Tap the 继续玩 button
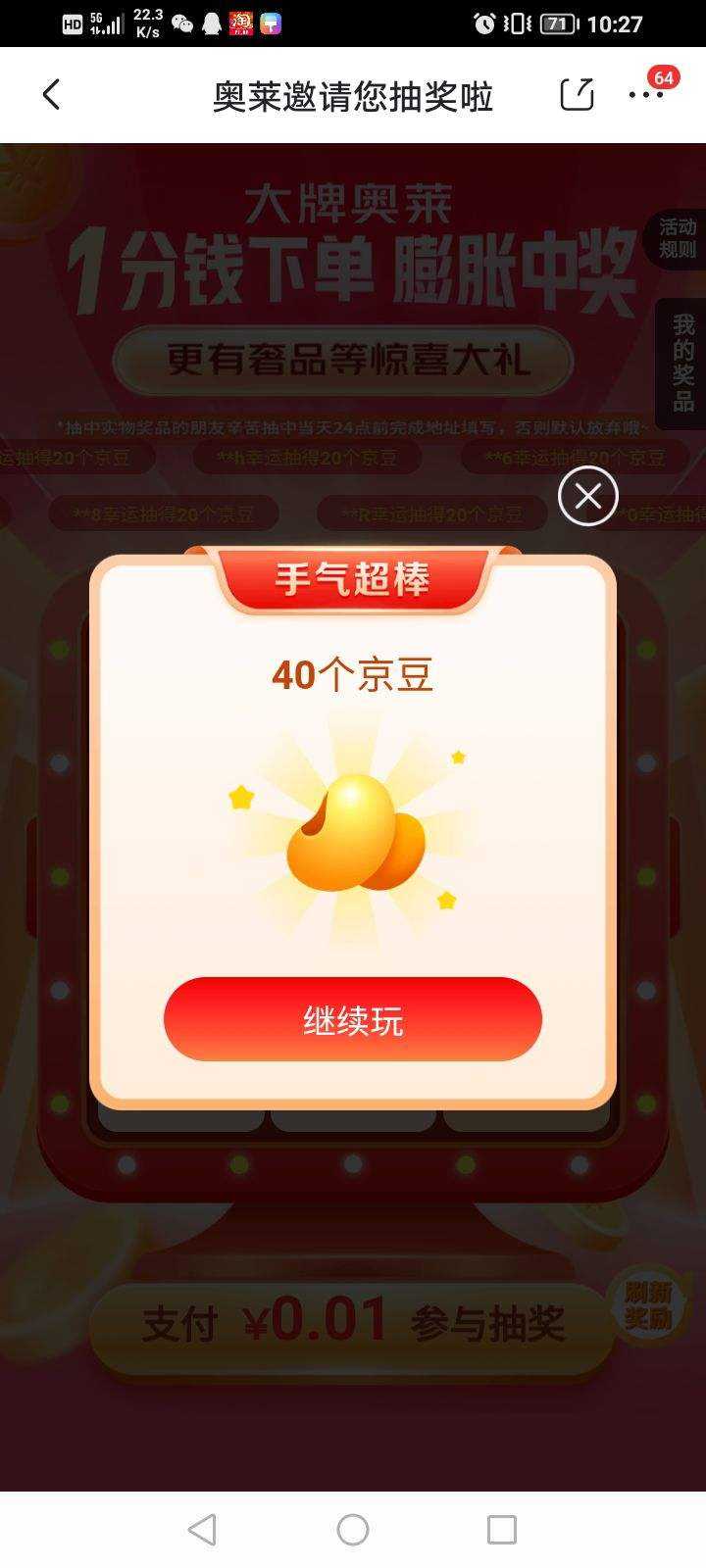This screenshot has height=1568, width=706. 353,1019
